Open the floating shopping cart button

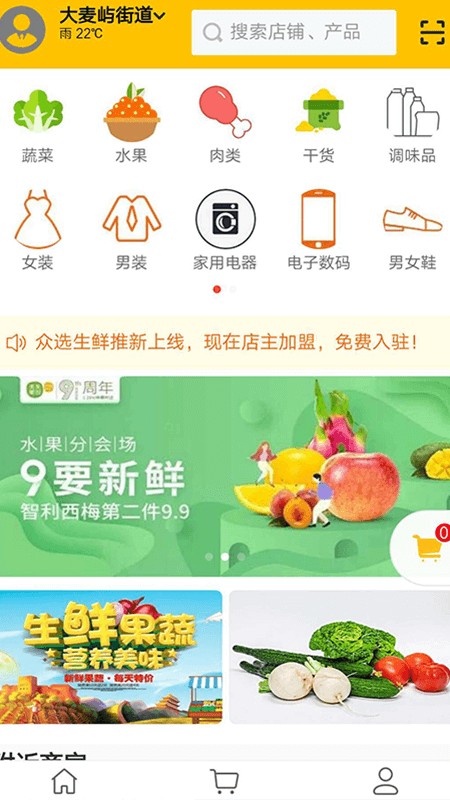[x=426, y=547]
